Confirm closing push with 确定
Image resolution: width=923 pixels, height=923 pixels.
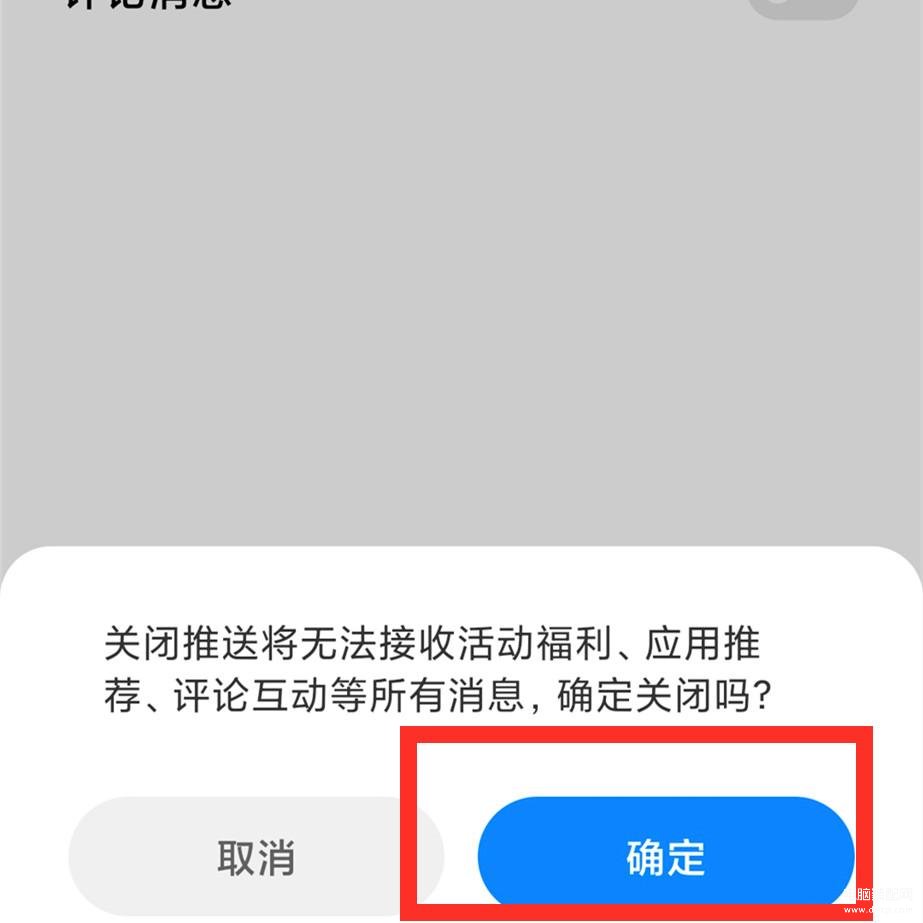pos(666,857)
